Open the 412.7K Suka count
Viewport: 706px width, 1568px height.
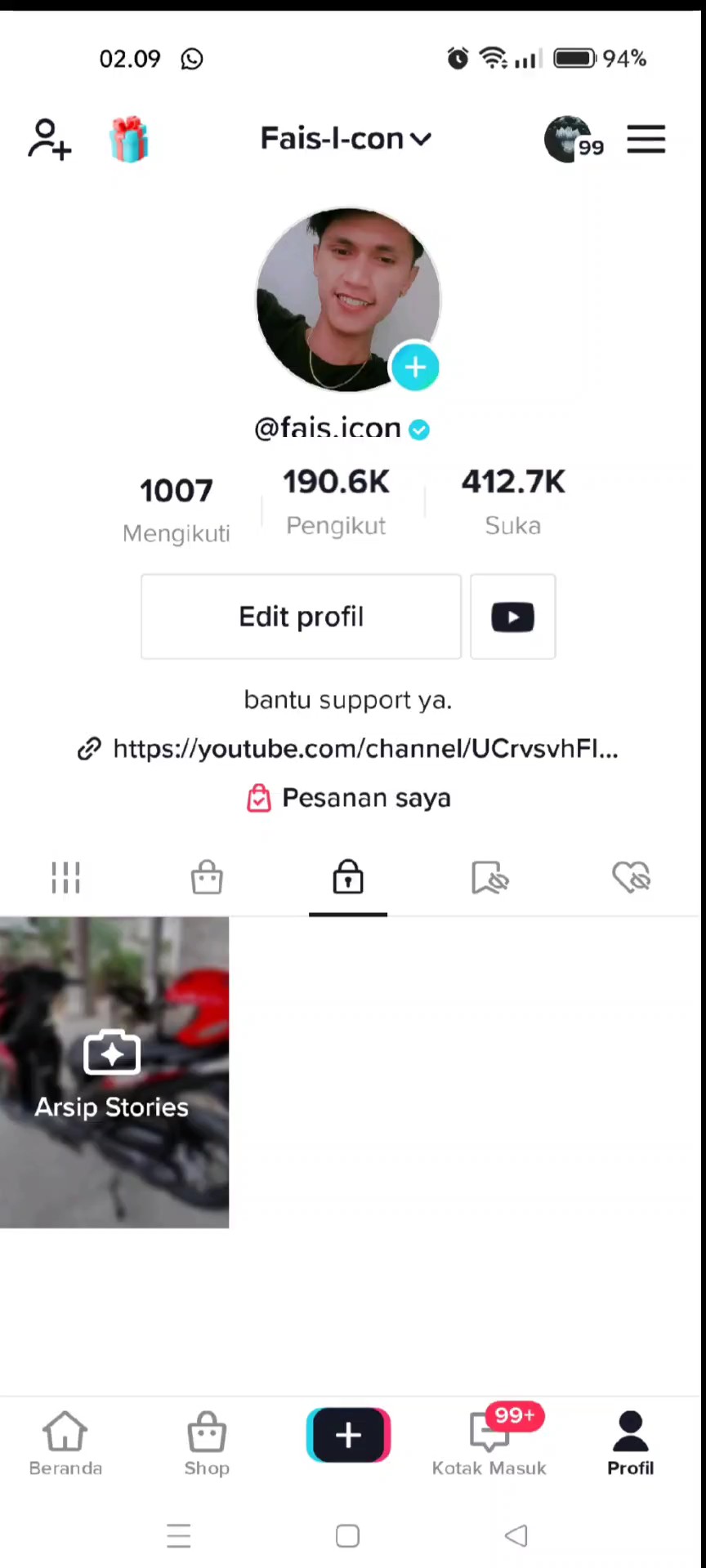[513, 501]
